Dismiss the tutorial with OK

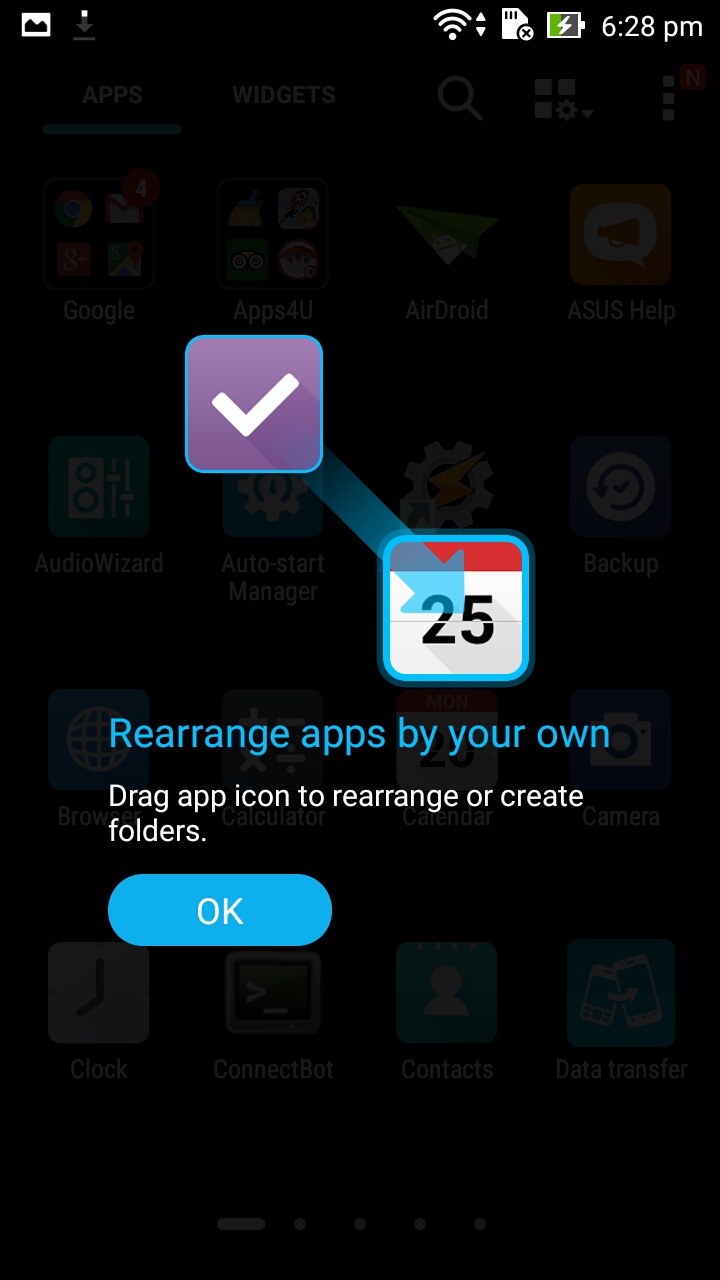pyautogui.click(x=220, y=910)
